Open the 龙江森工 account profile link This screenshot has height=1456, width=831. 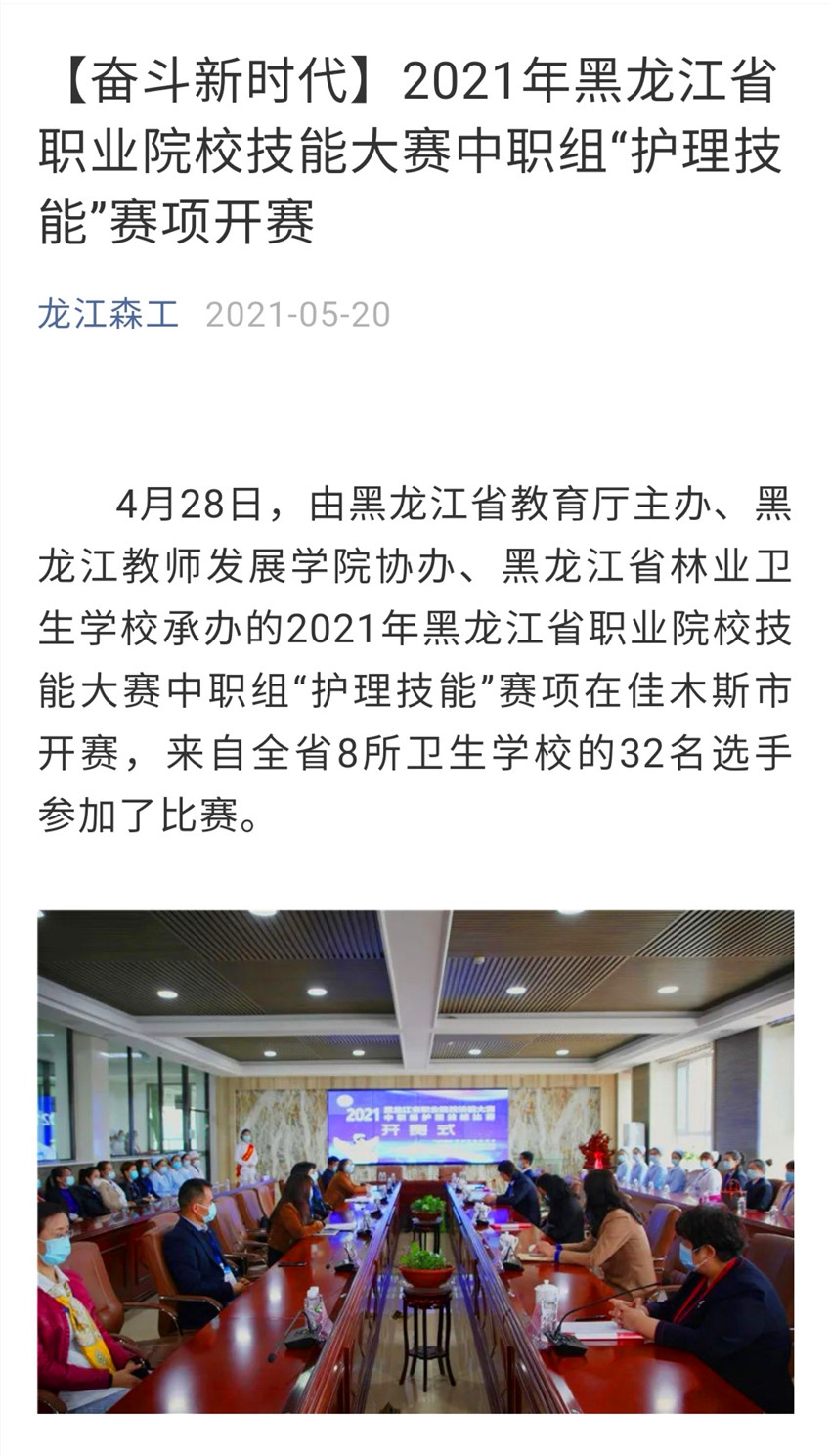tap(109, 314)
